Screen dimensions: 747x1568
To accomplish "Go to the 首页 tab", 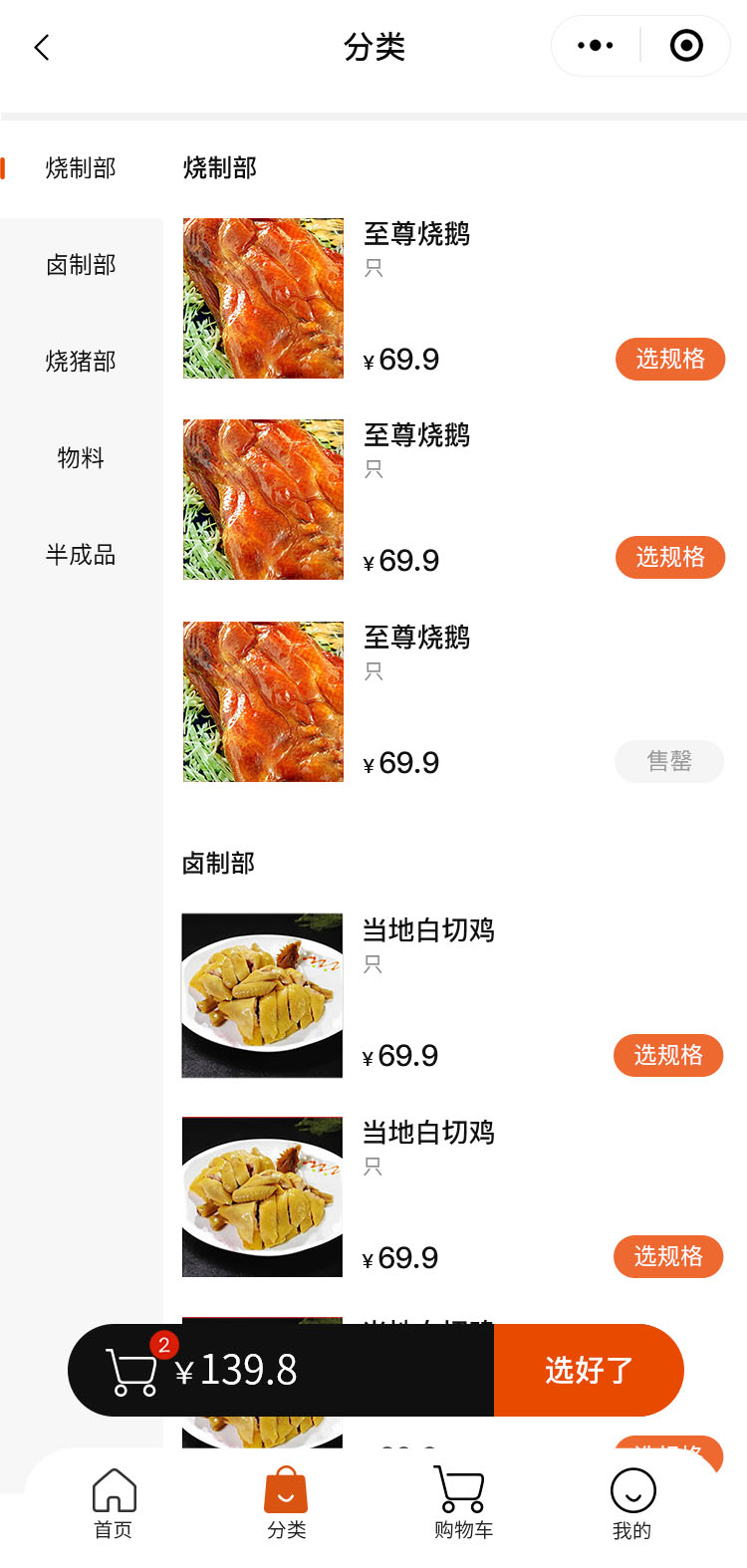I will [x=114, y=1503].
